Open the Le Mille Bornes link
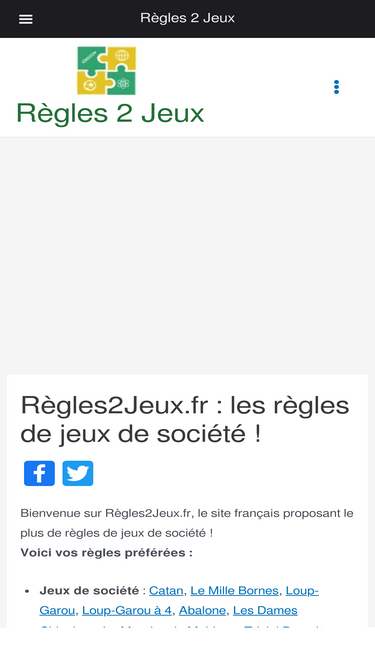 click(x=234, y=590)
